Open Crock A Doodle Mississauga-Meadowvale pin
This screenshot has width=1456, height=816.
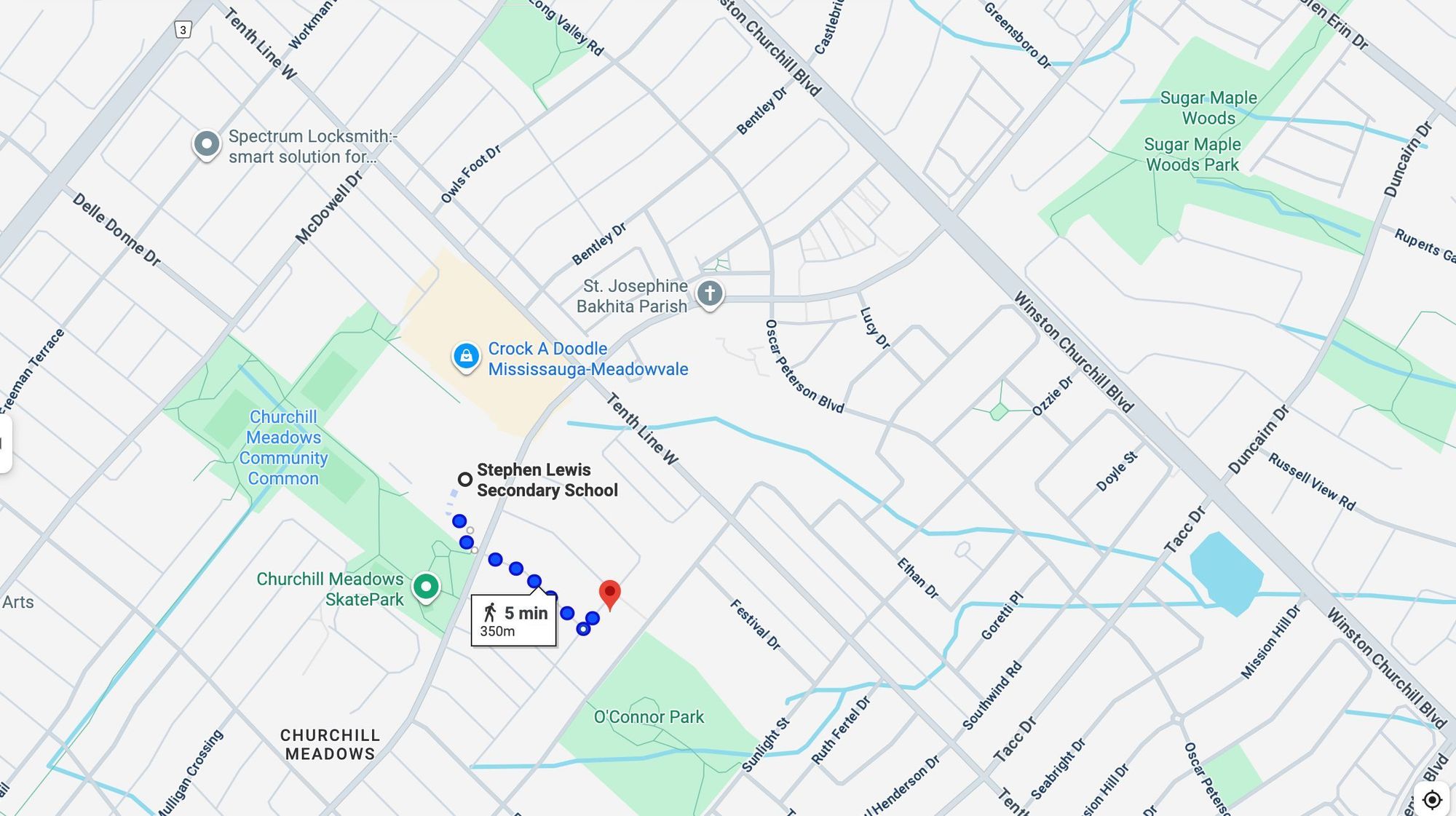(x=466, y=356)
